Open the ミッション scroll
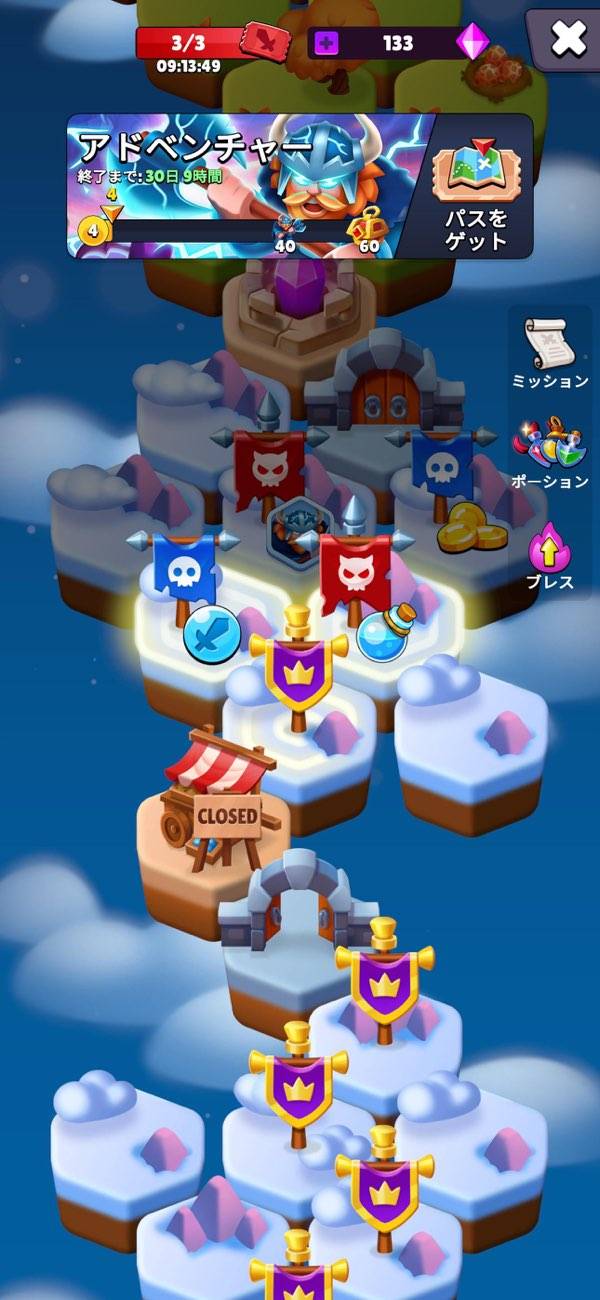This screenshot has height=1300, width=600. (x=550, y=352)
